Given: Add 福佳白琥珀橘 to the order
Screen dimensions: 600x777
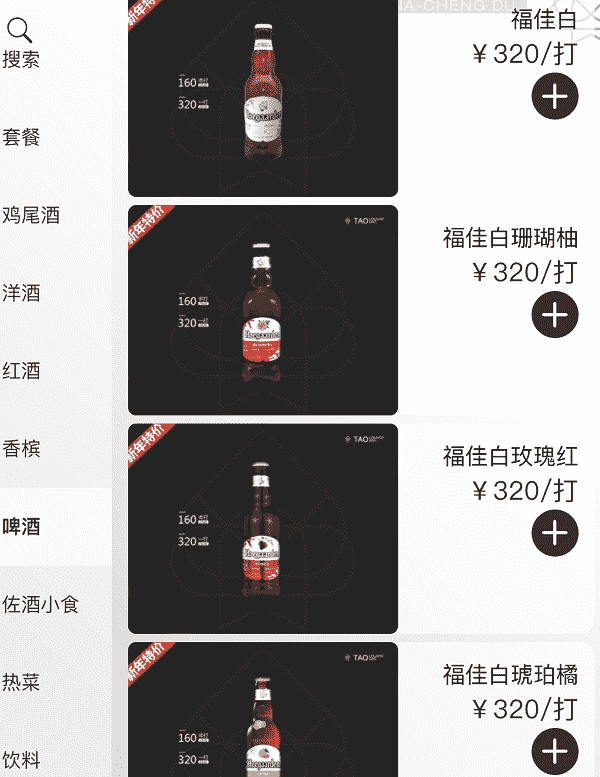Looking at the screenshot, I should [x=555, y=751].
